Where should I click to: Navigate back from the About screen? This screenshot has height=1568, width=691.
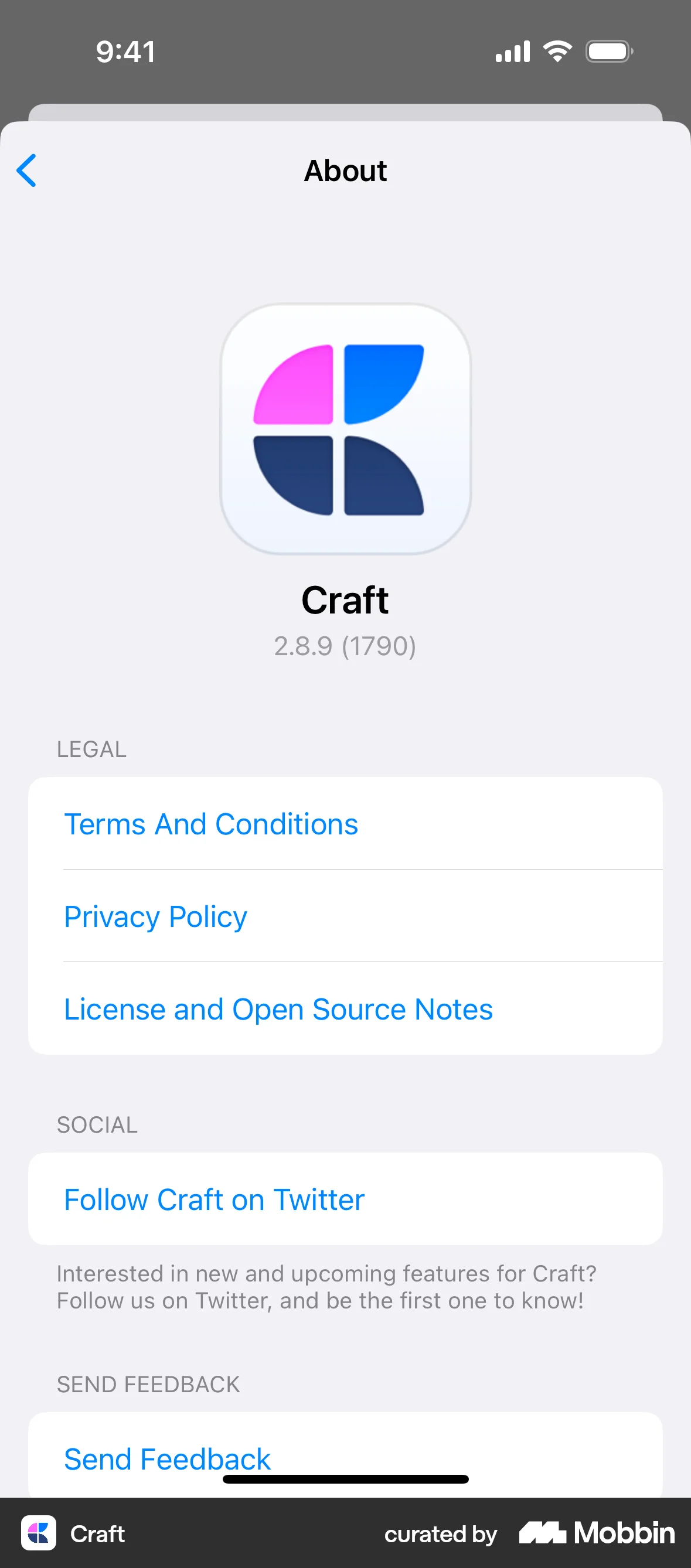coord(27,171)
